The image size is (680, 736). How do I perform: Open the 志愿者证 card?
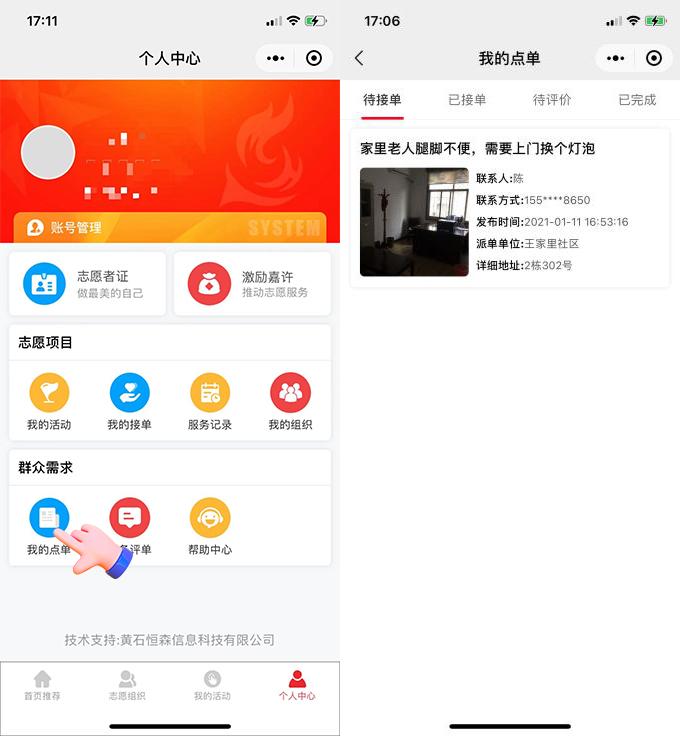point(87,284)
